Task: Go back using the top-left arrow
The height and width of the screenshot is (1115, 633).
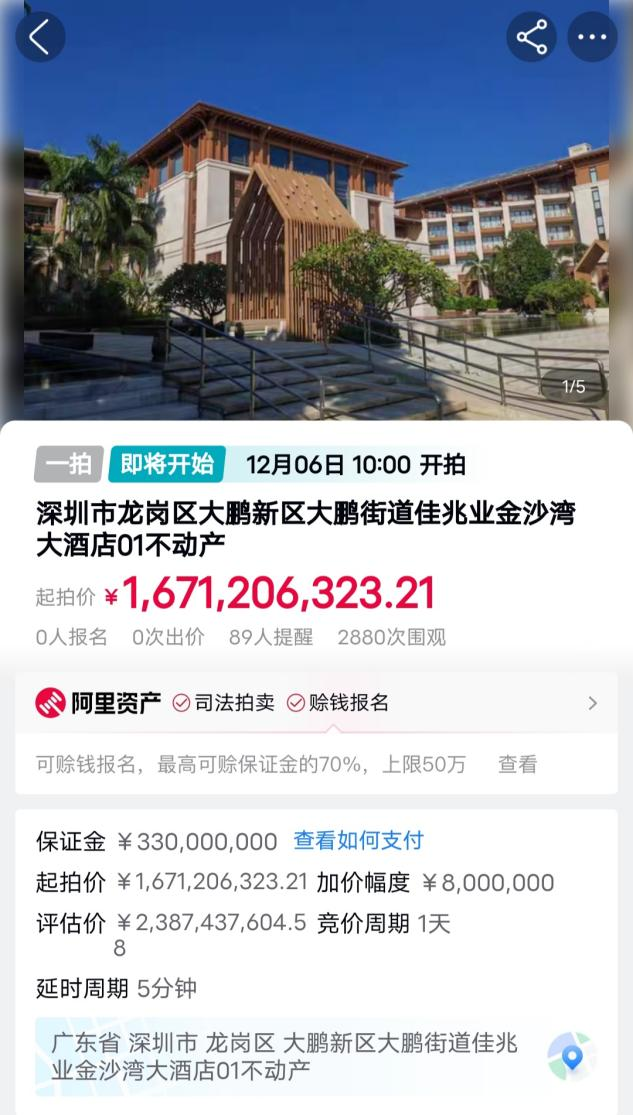Action: 39,38
